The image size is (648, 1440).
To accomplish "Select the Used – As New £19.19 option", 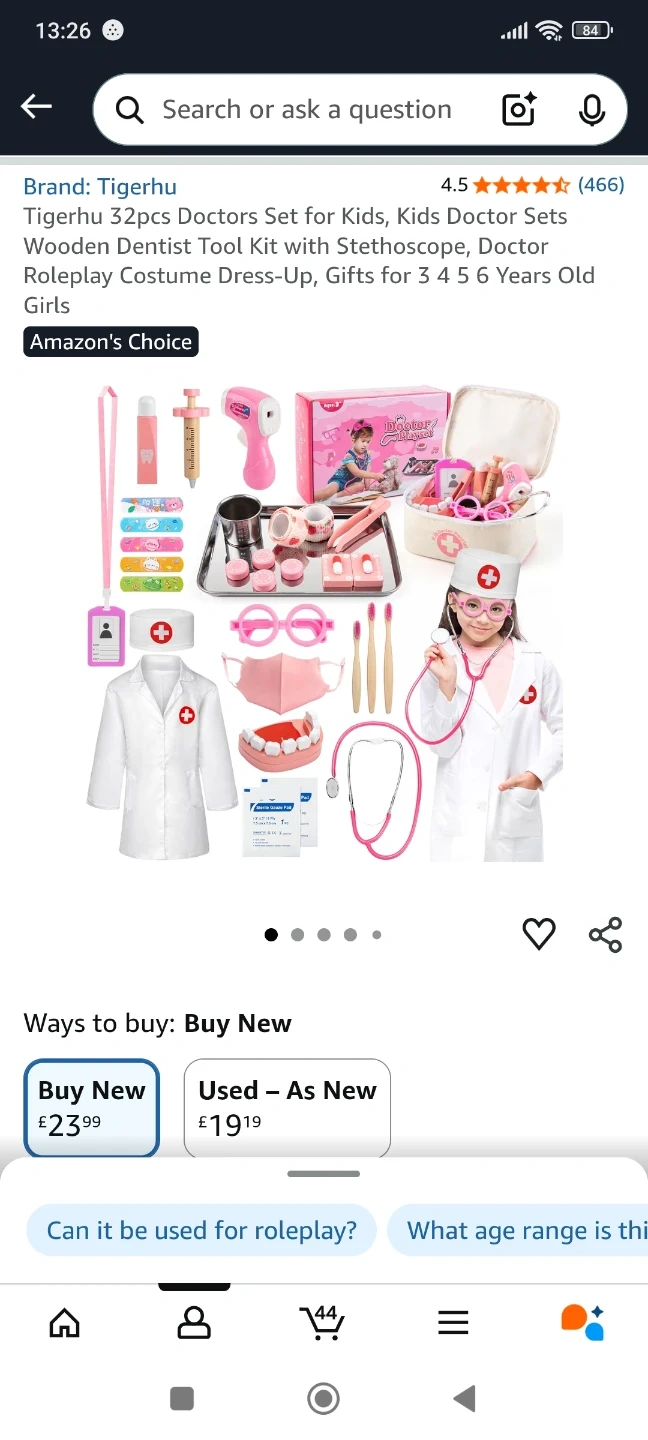I will 287,1107.
